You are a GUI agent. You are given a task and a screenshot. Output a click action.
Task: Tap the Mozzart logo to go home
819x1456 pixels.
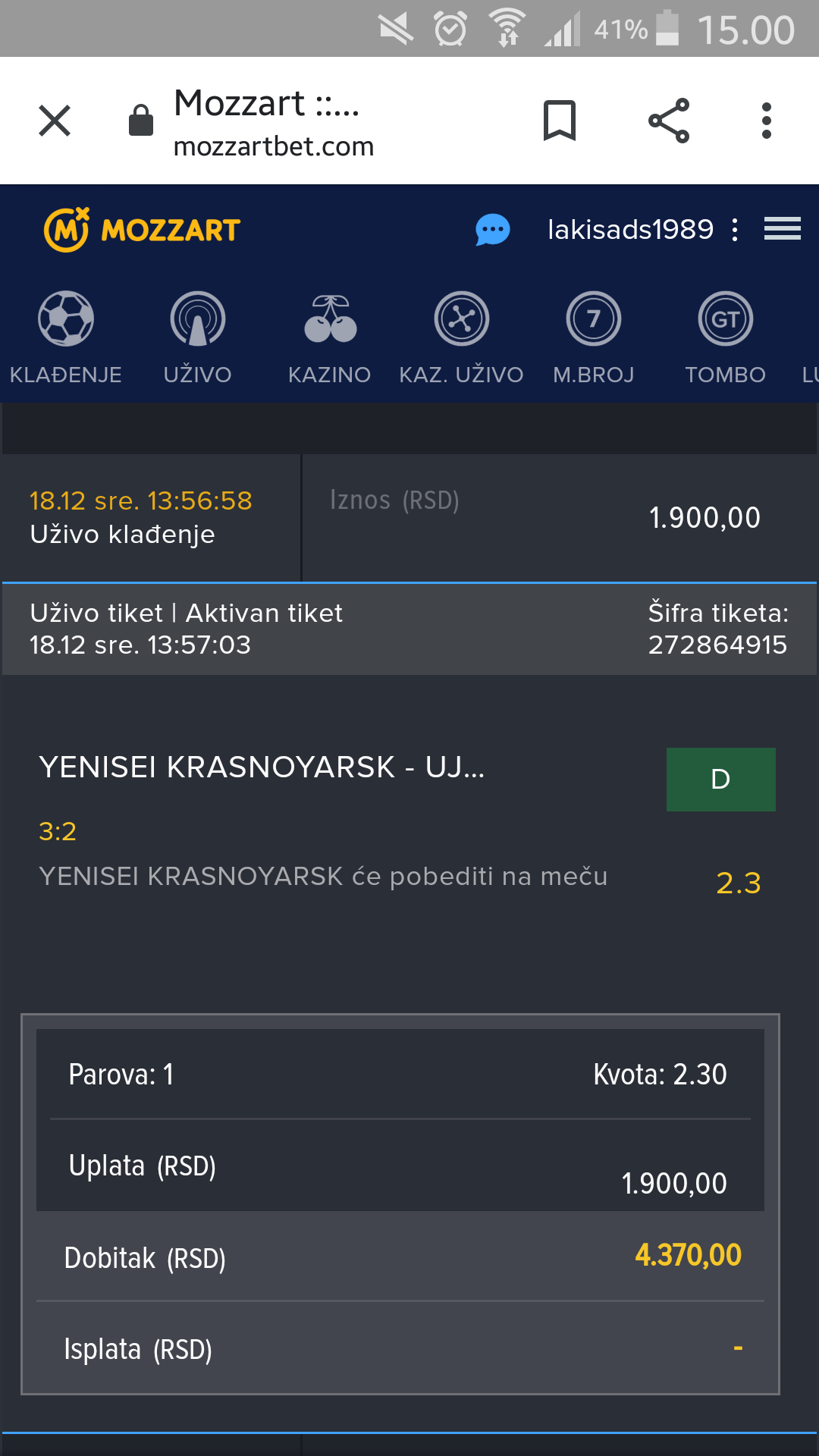[x=142, y=229]
